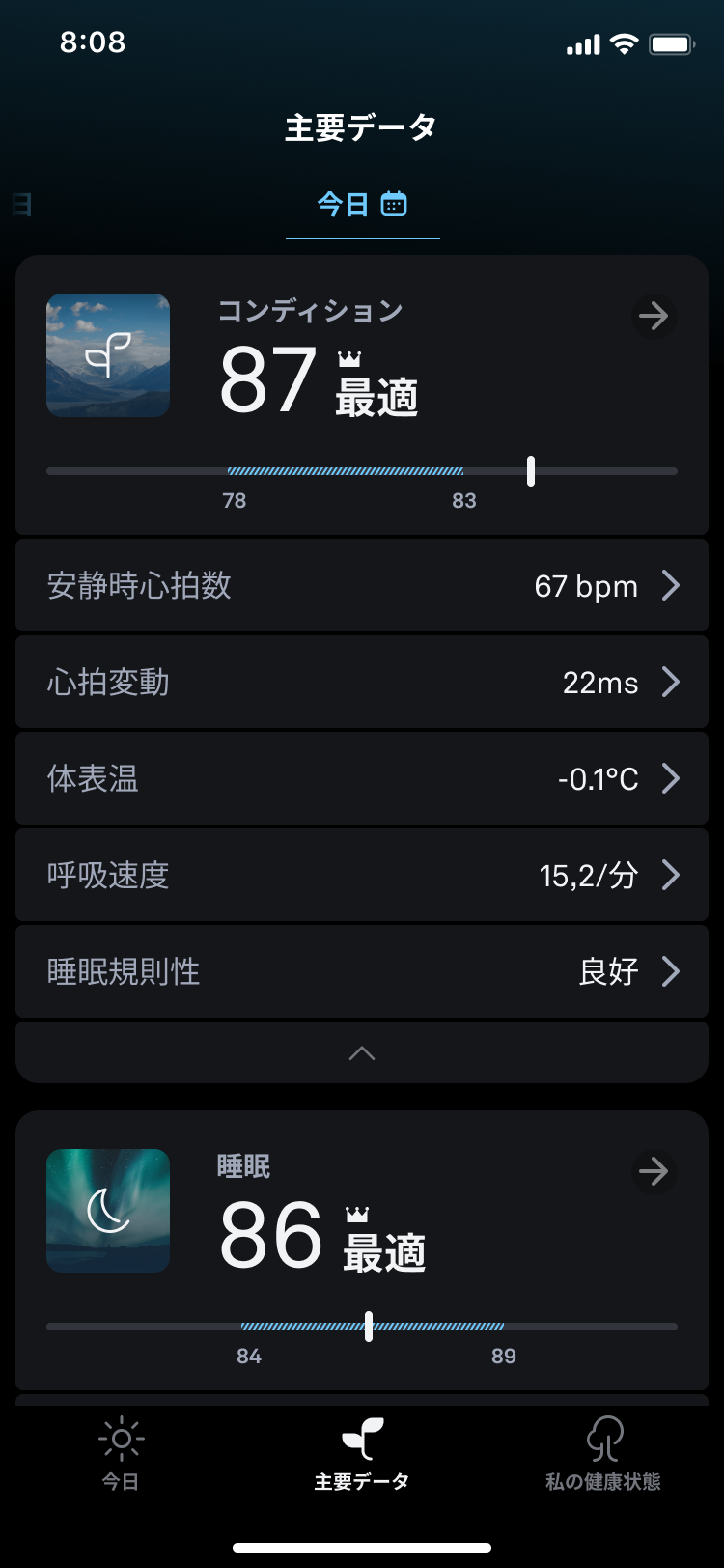This screenshot has height=1568, width=724.
Task: Open 睡眠規則性 良好 row
Action: (x=362, y=971)
